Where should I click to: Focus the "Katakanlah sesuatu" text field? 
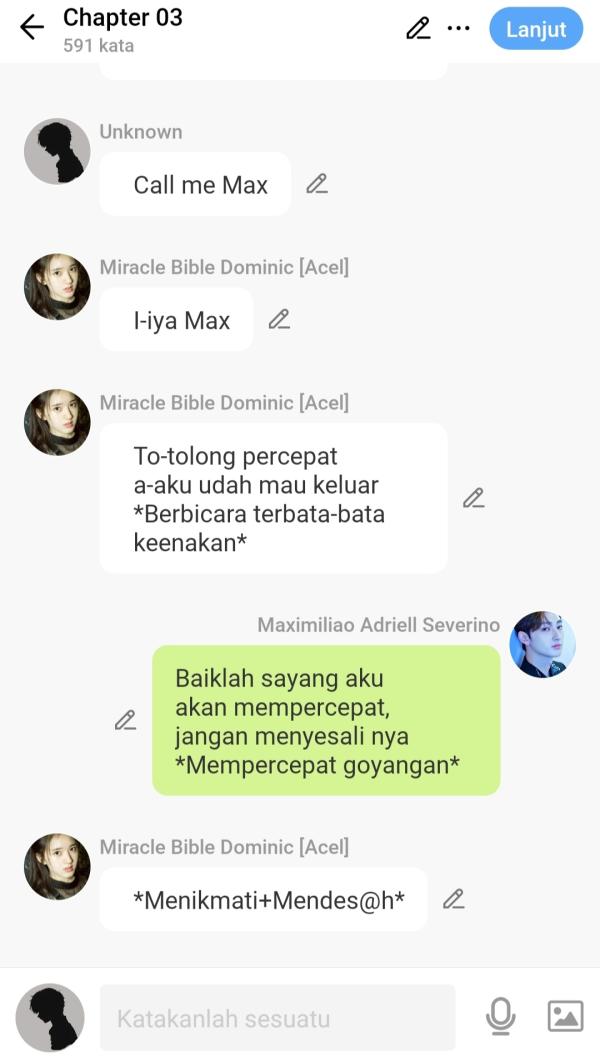[x=277, y=1018]
